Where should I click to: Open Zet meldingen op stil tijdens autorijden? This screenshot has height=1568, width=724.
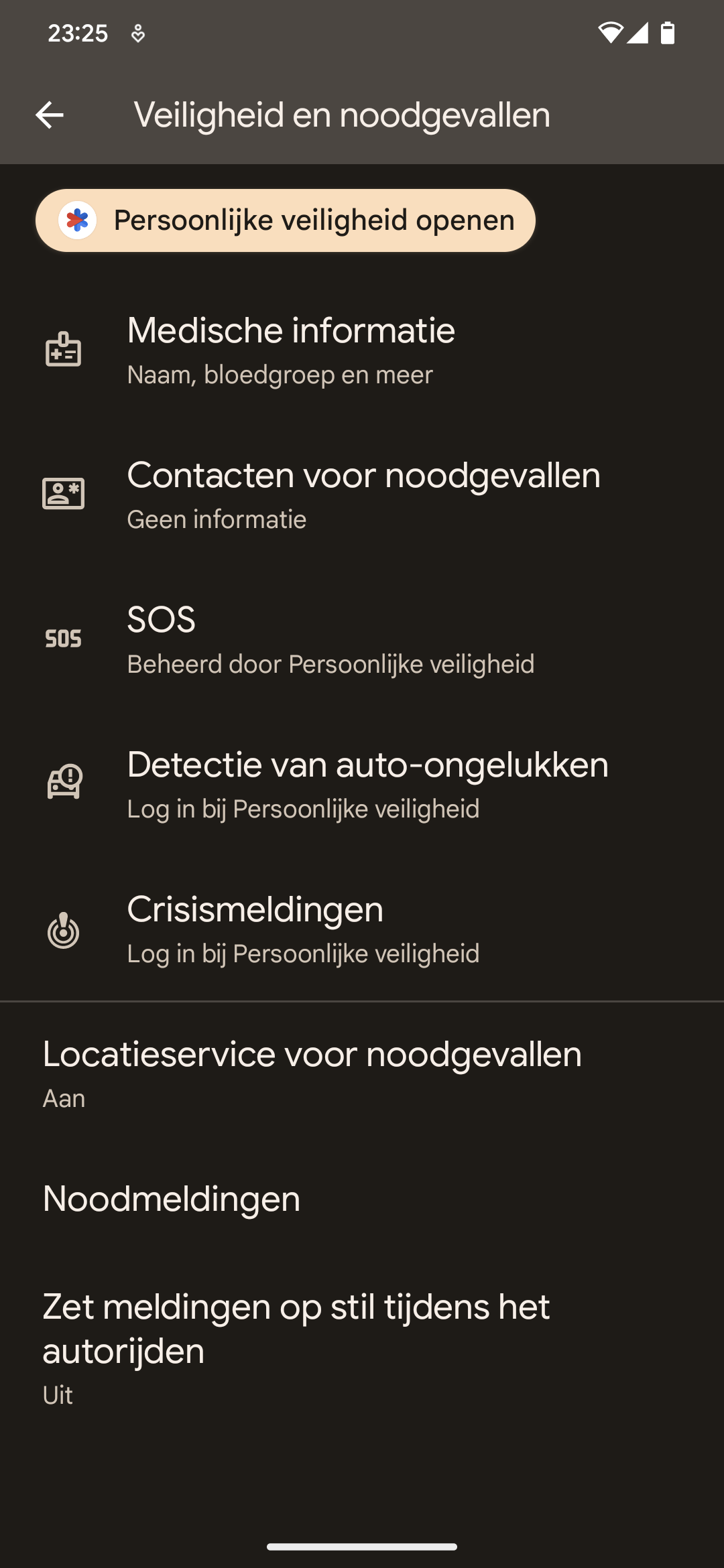click(362, 1348)
